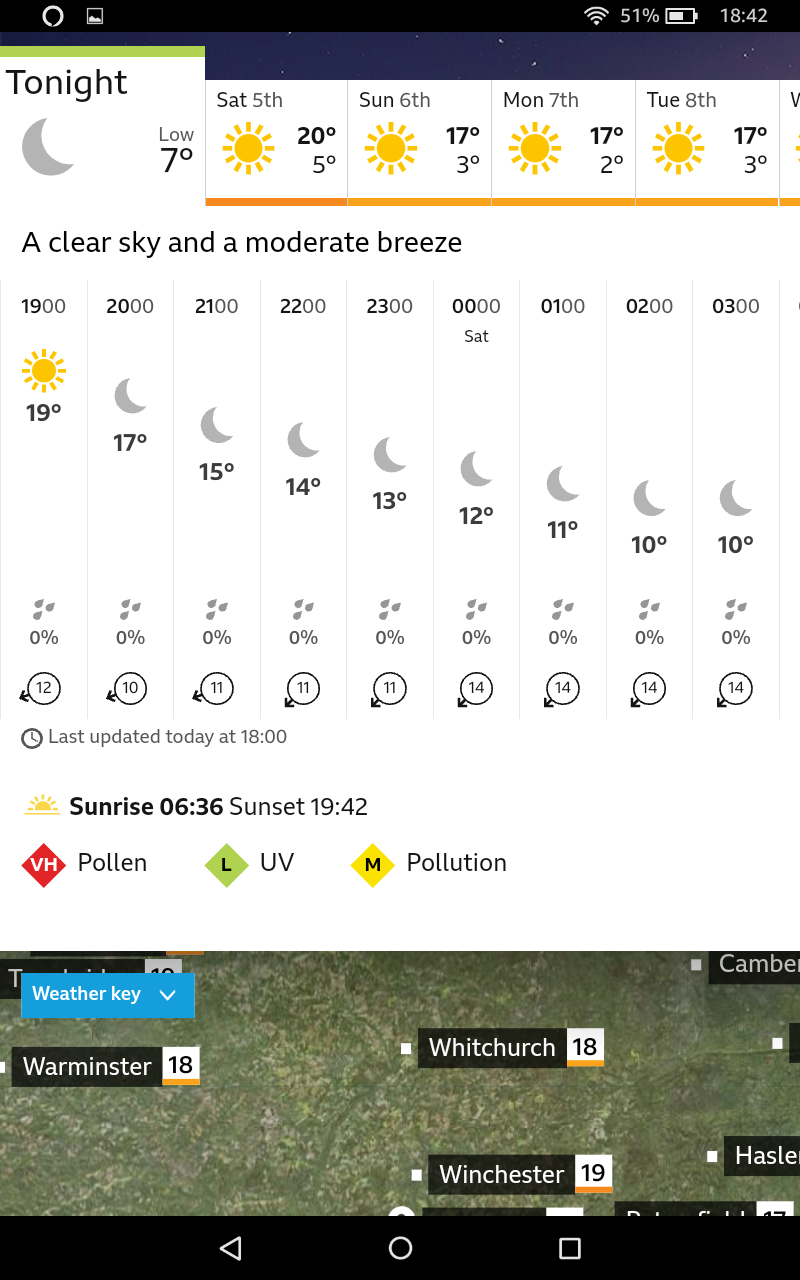Select the Tonight forecast tab

coord(102,125)
